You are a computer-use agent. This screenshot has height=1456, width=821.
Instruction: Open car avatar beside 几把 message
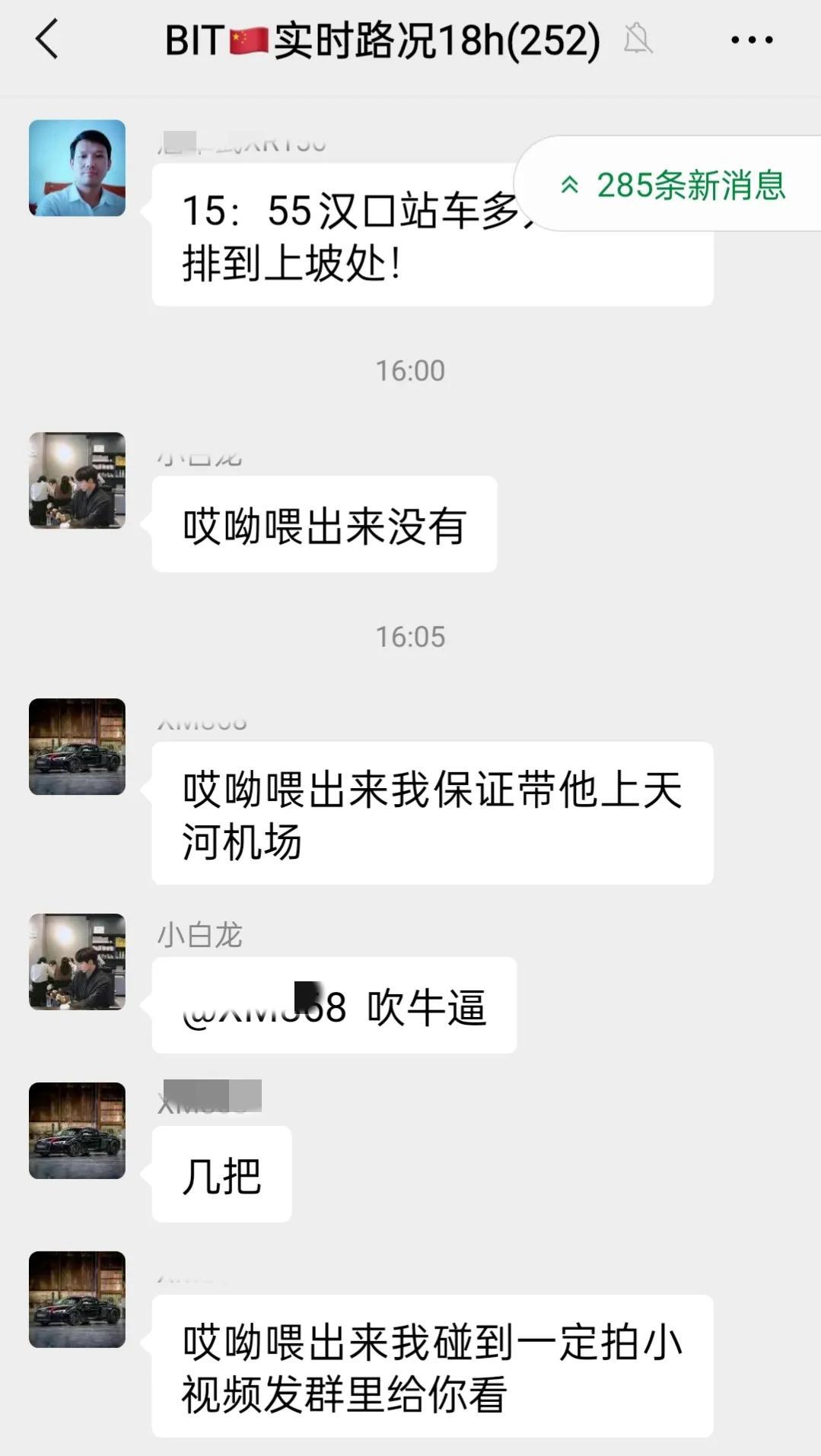click(77, 1130)
